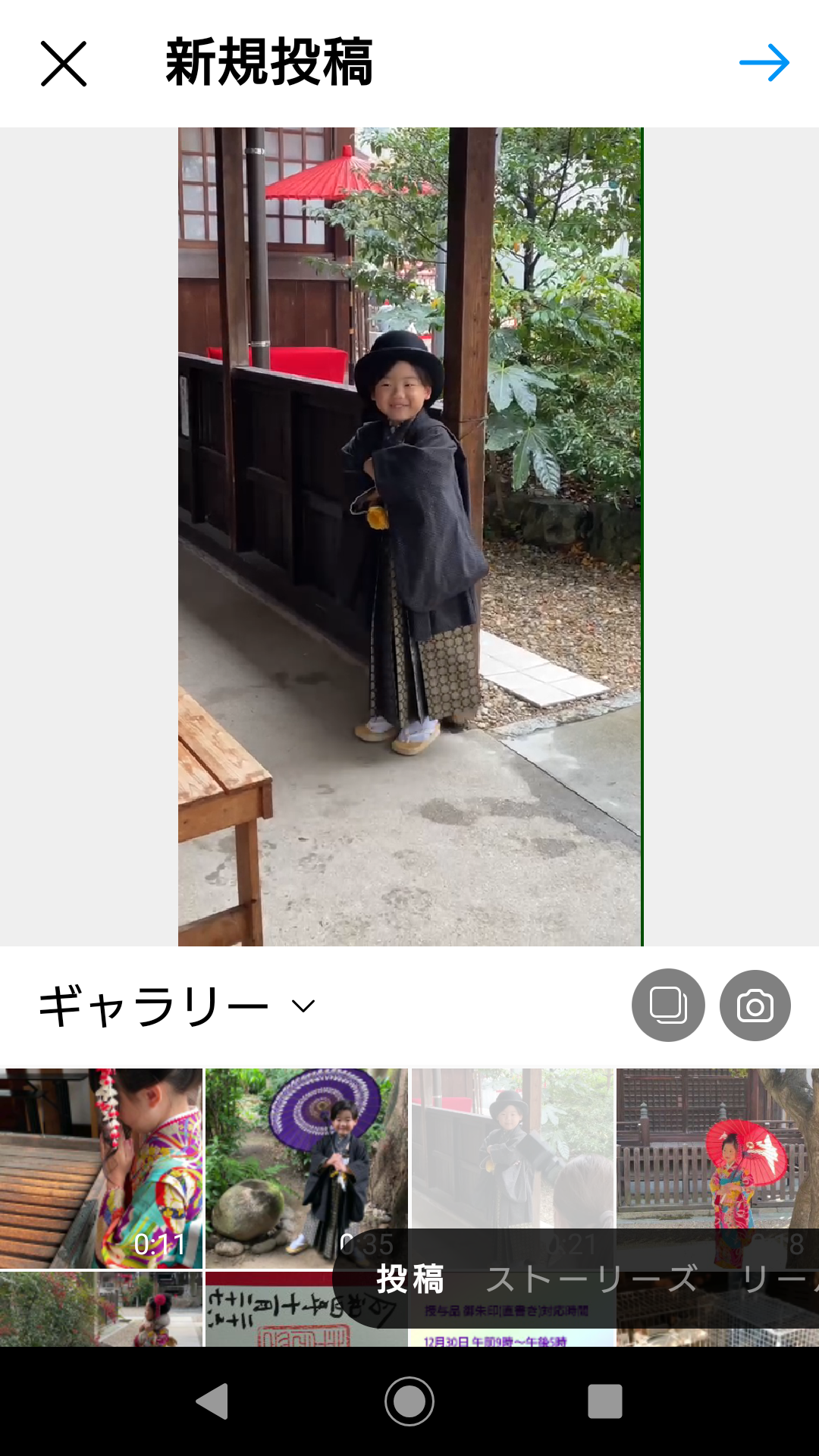Enable multiple selection mode
This screenshot has height=1456, width=819.
[668, 1006]
